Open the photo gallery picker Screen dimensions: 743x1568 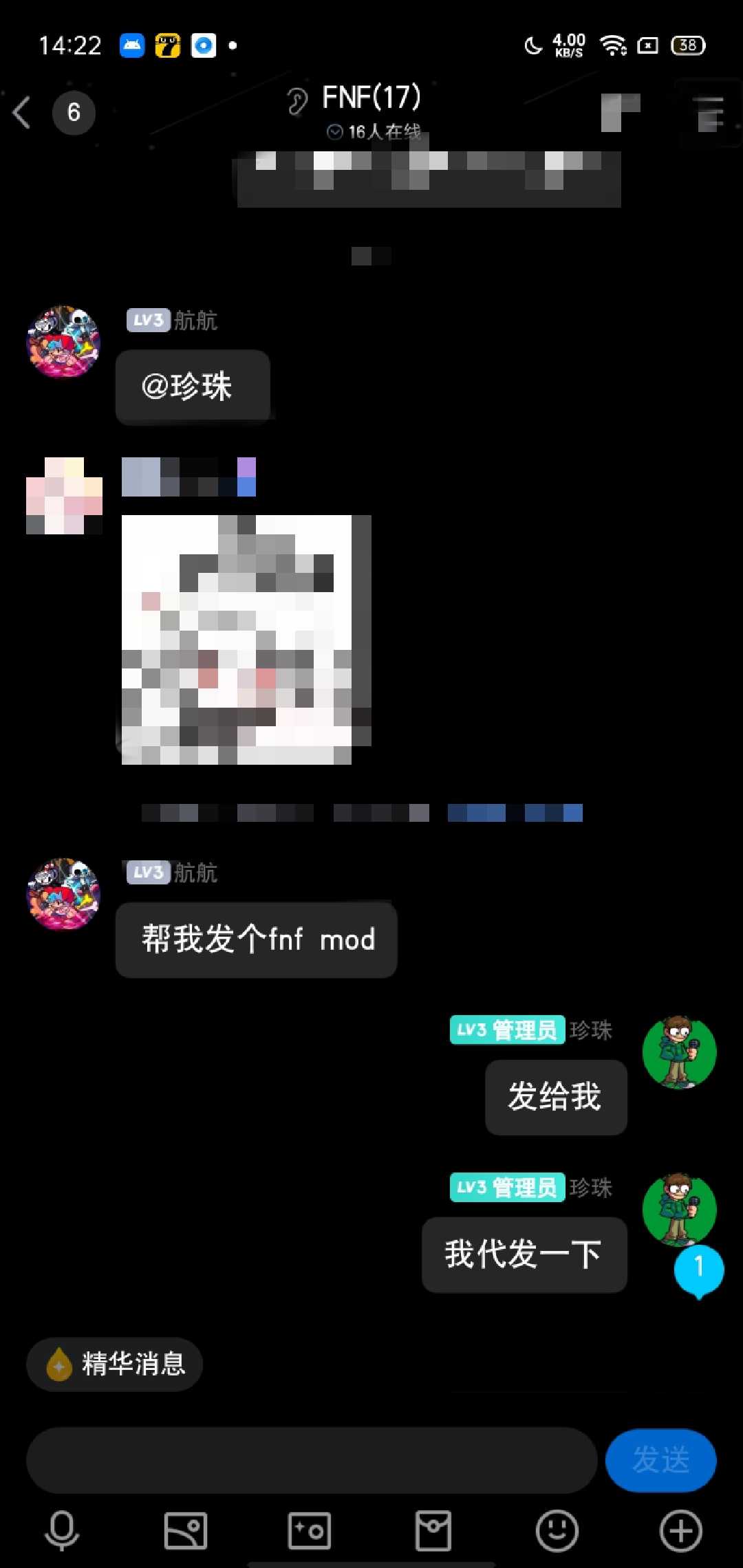click(186, 1531)
